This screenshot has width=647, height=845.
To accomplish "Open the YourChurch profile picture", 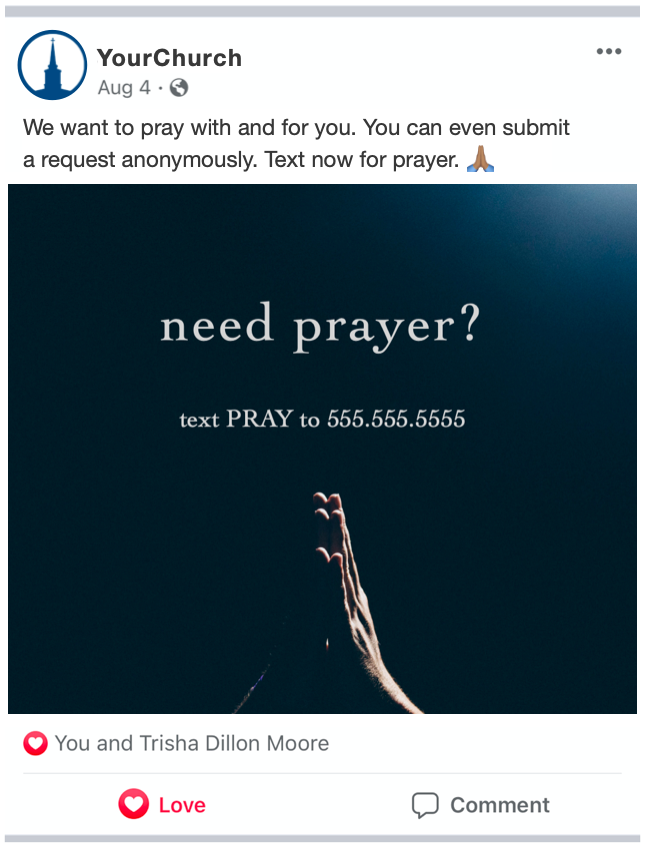I will click(53, 65).
